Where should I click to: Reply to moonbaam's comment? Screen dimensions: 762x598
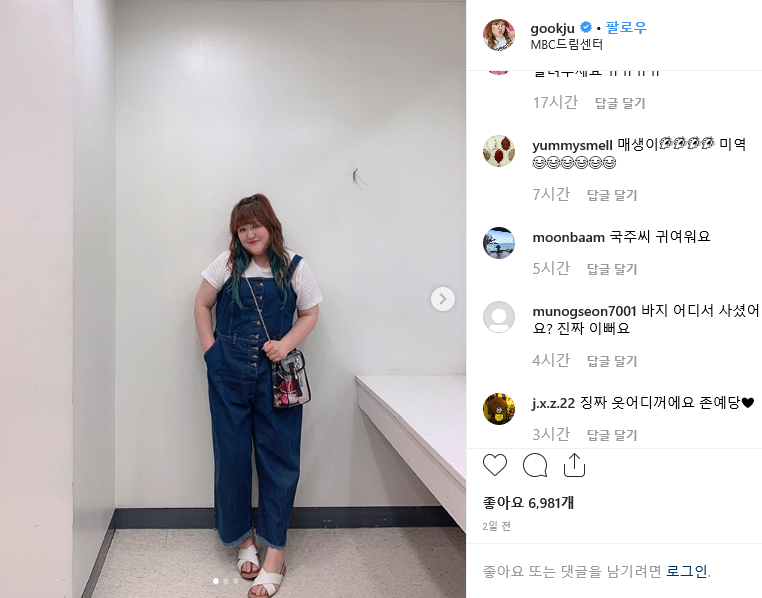pyautogui.click(x=611, y=269)
